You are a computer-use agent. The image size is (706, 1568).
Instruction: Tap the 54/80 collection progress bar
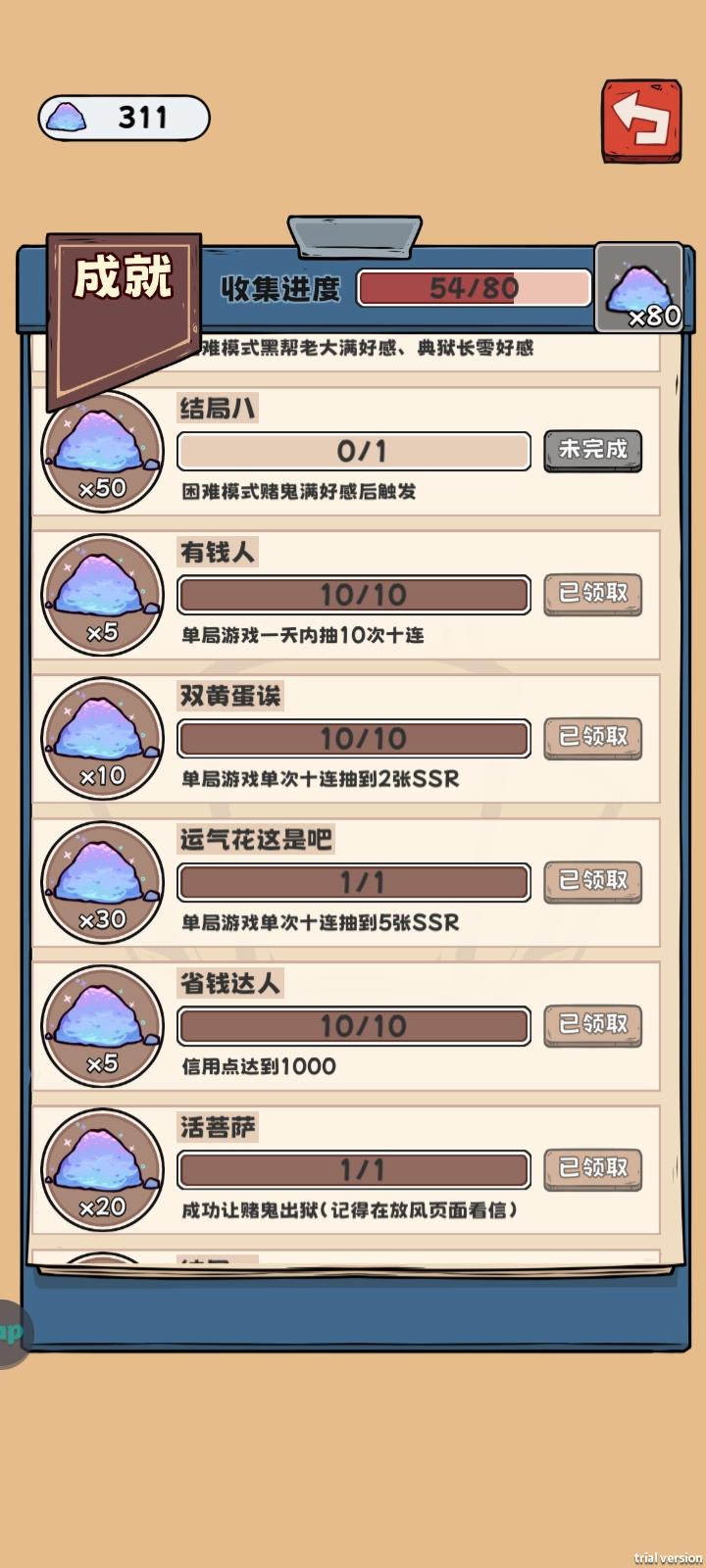474,289
